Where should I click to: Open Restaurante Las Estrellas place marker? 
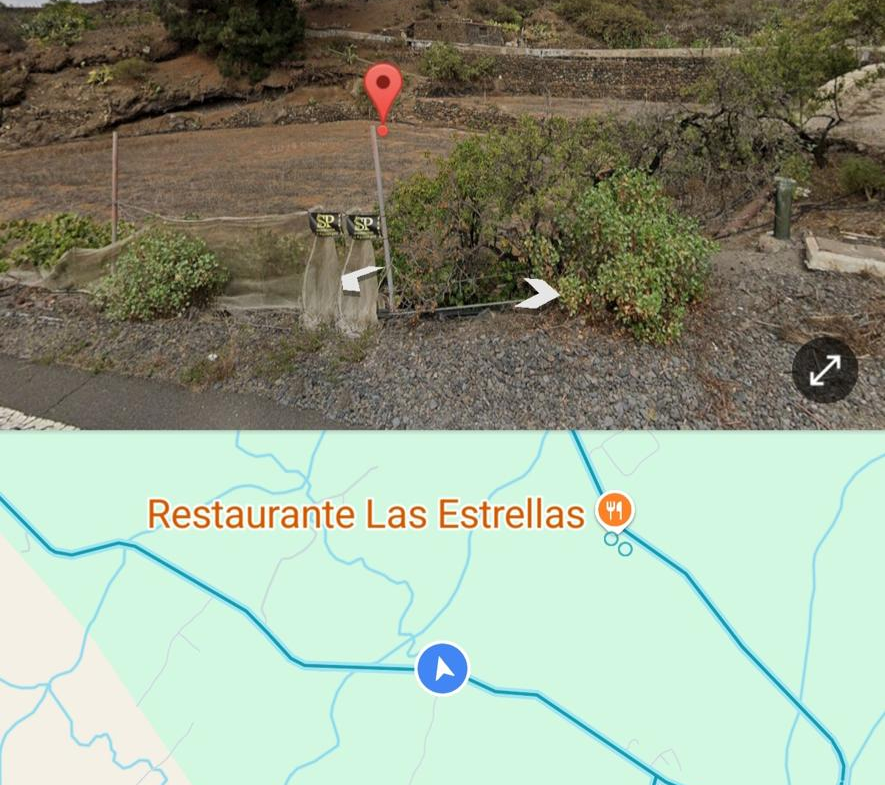[x=615, y=511]
